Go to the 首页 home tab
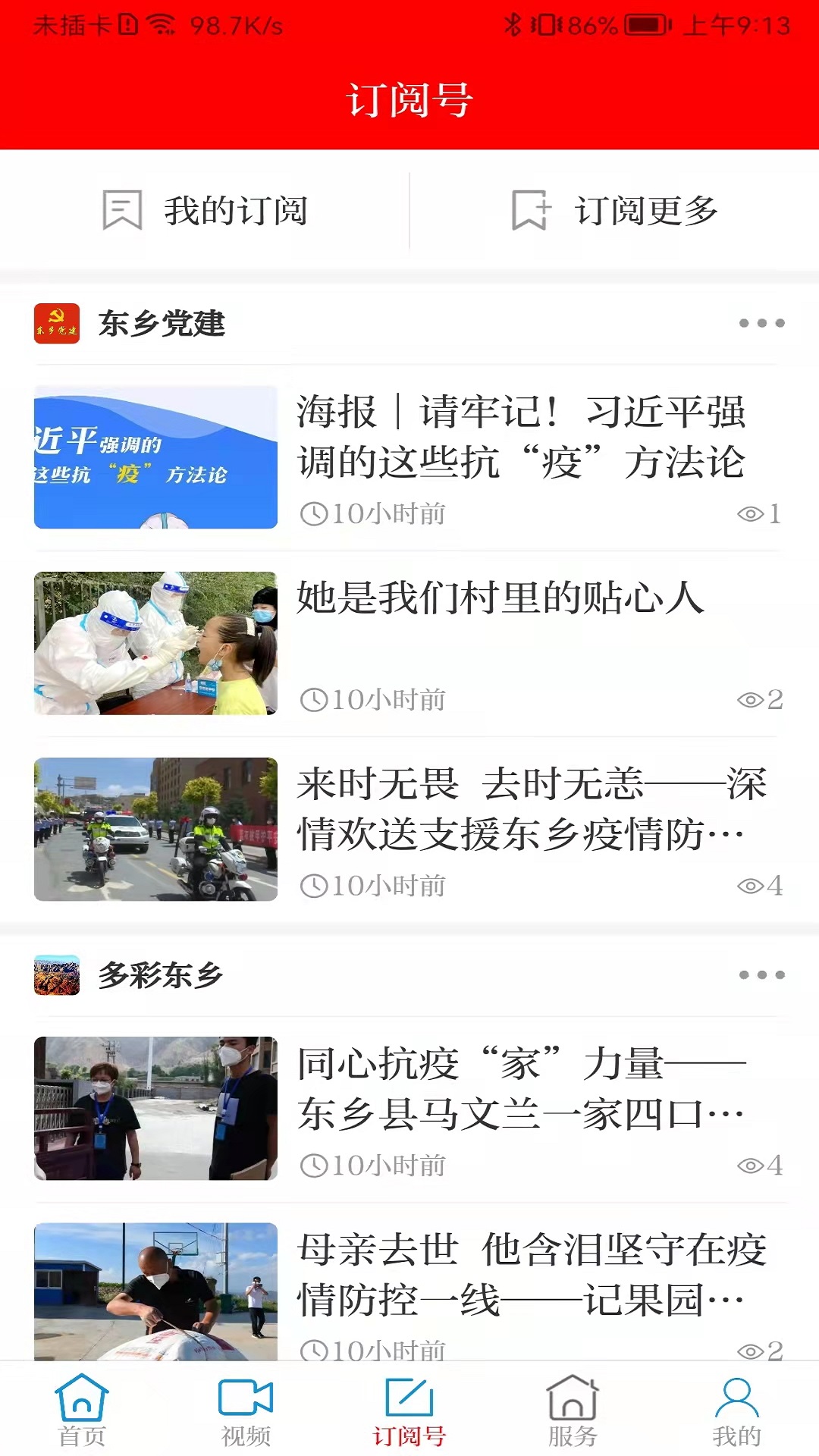 pos(82,1410)
